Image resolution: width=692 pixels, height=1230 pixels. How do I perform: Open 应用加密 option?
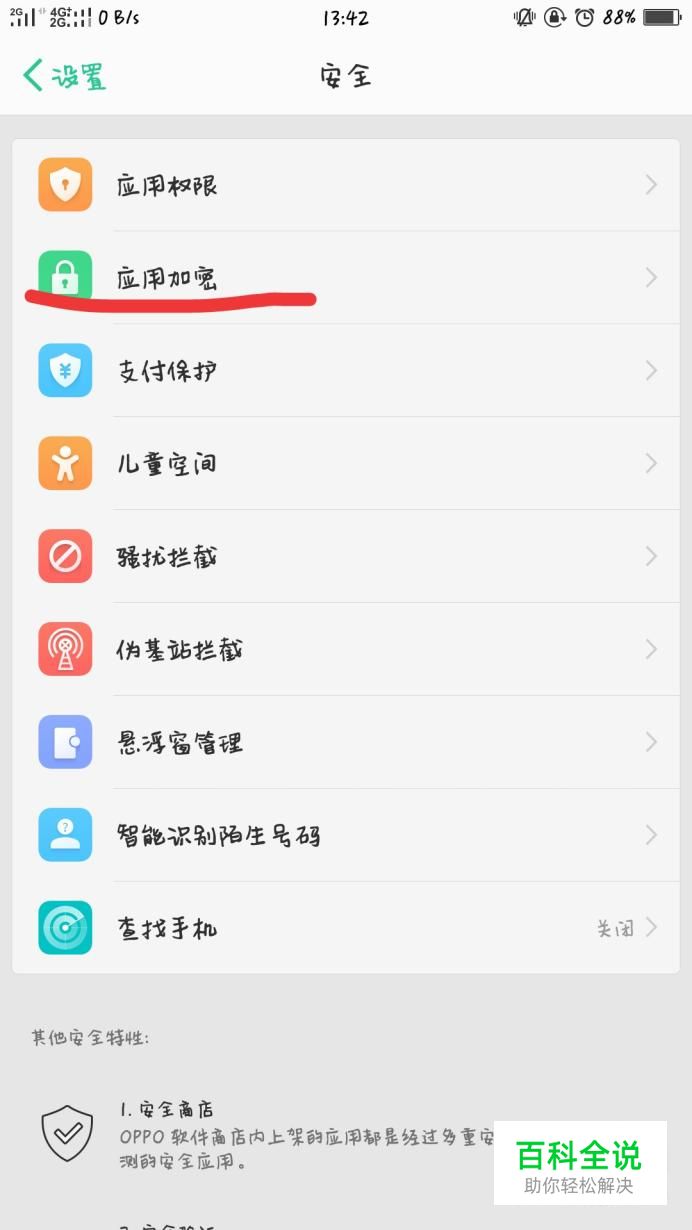click(346, 278)
